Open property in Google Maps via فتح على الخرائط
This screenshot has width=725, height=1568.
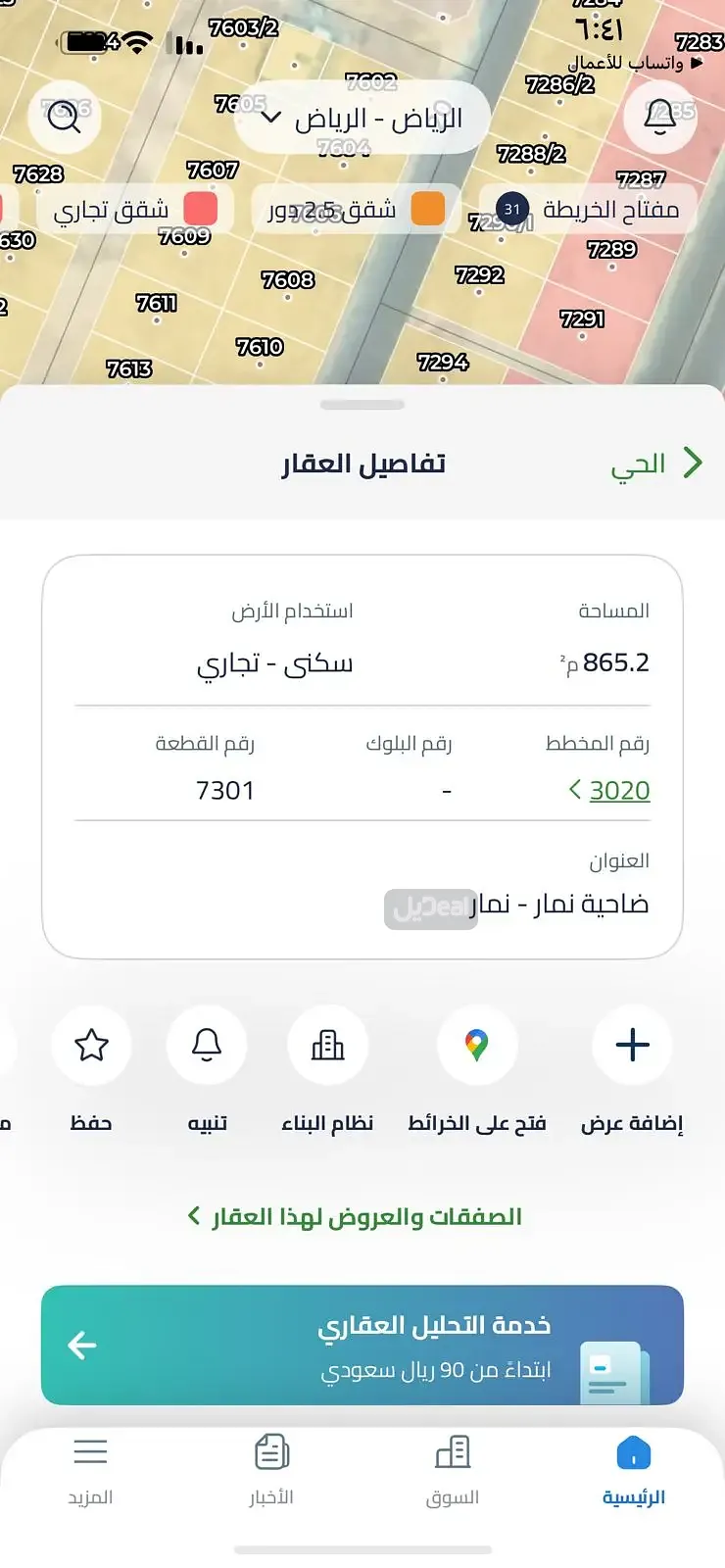476,1045
